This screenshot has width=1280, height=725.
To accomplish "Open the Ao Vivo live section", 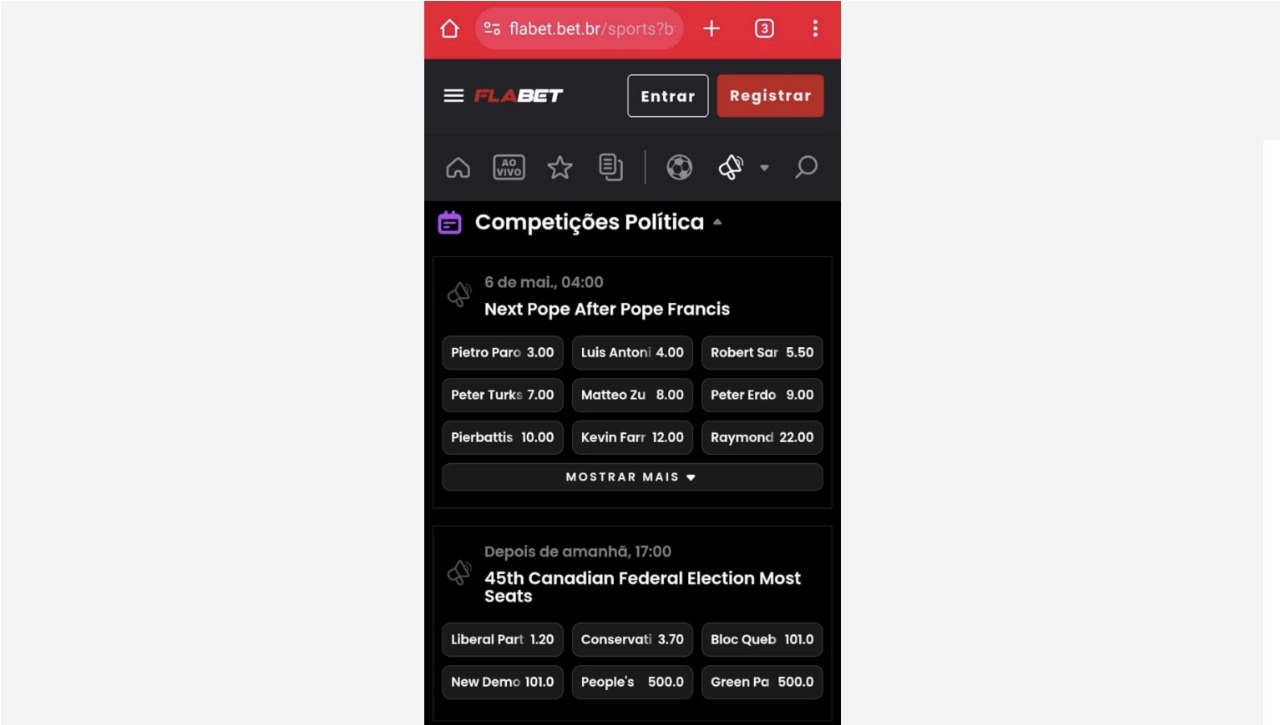I will click(509, 168).
